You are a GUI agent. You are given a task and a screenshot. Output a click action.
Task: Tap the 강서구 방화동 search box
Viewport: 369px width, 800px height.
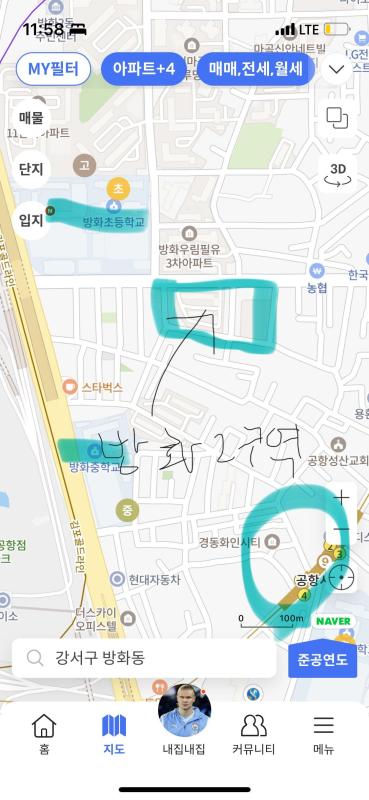[x=144, y=658]
